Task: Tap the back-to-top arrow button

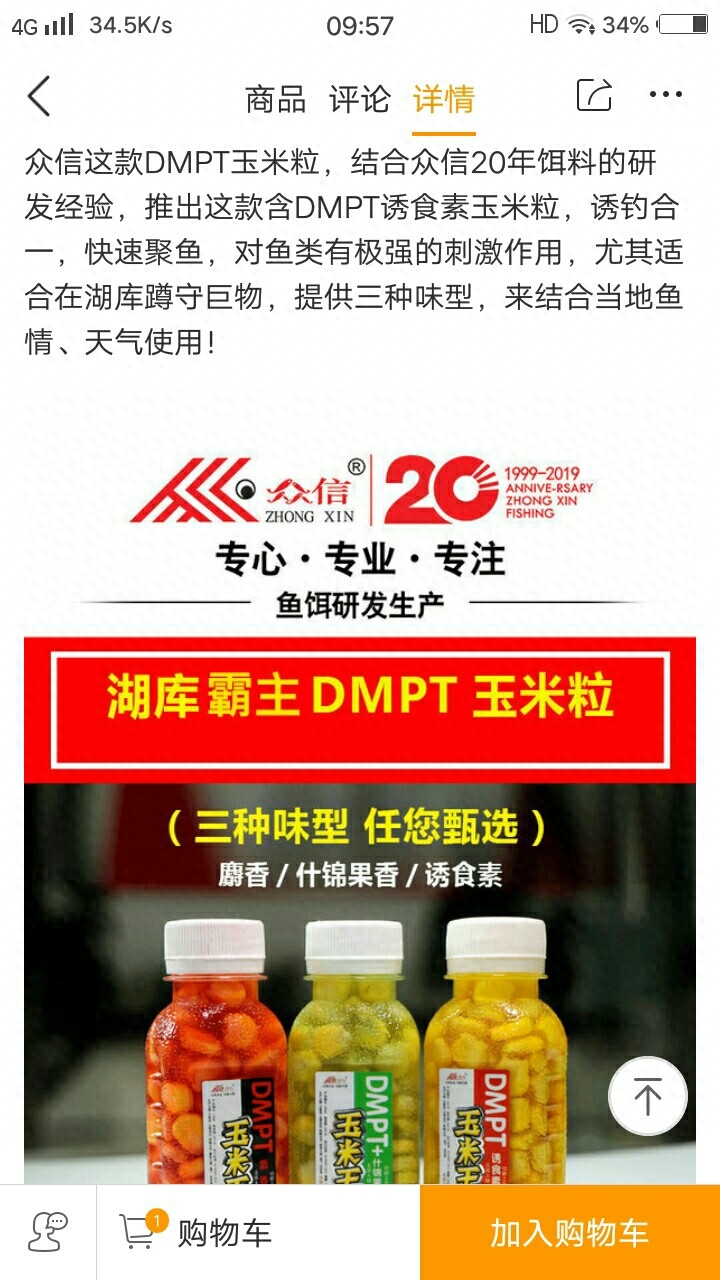Action: (x=647, y=1096)
